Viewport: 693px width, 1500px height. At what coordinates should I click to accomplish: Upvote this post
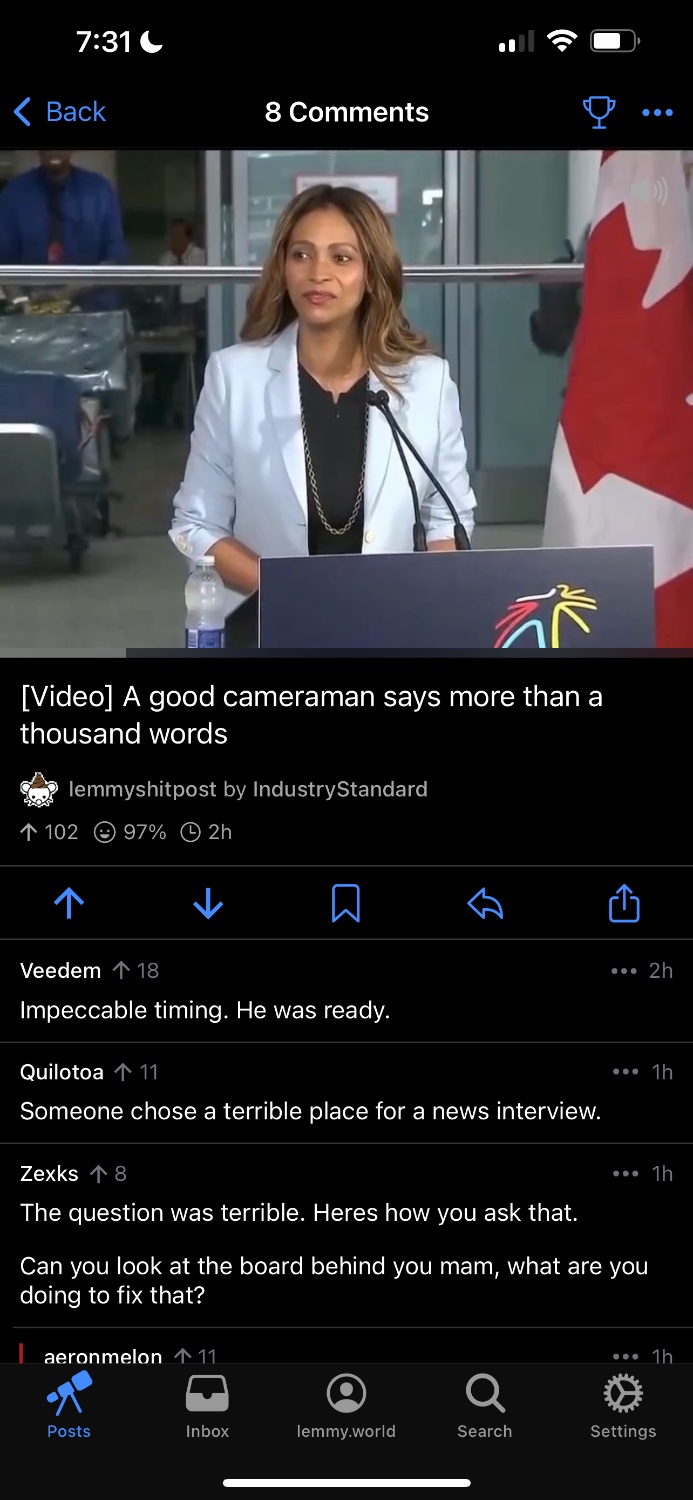69,903
